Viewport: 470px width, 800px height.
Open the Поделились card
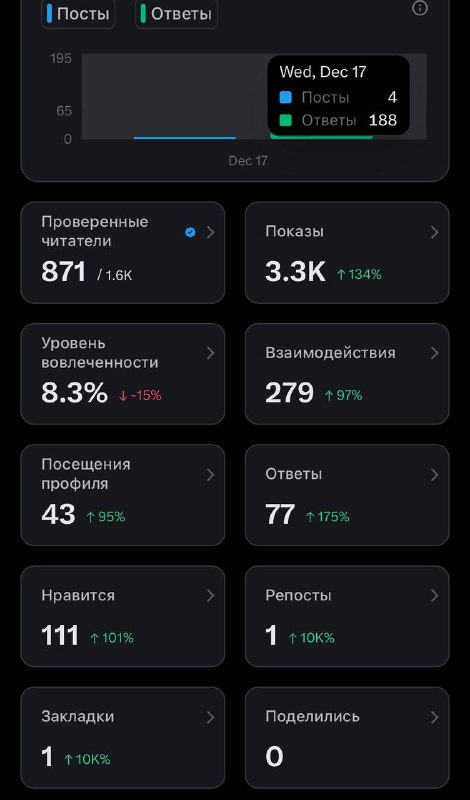[x=347, y=737]
